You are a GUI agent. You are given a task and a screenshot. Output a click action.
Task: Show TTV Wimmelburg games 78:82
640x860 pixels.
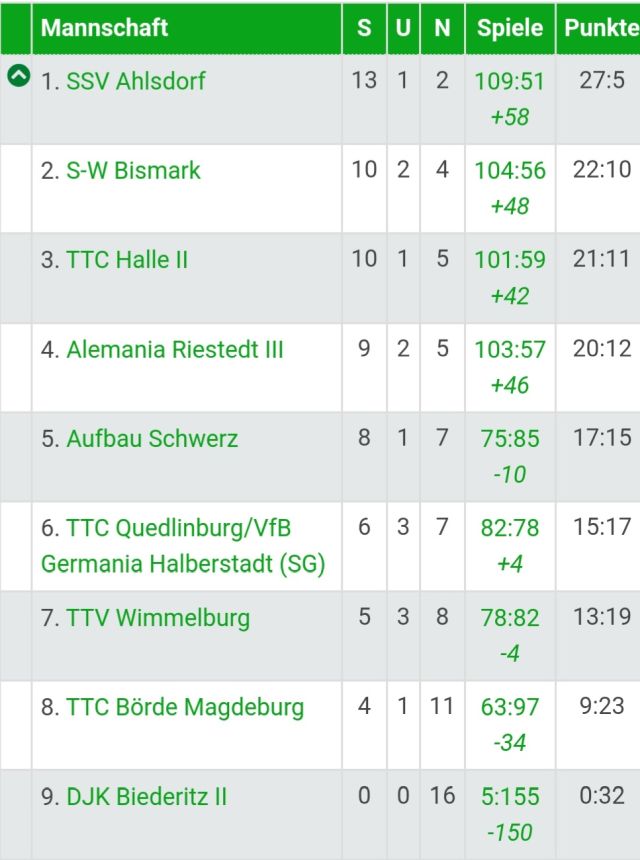point(510,618)
